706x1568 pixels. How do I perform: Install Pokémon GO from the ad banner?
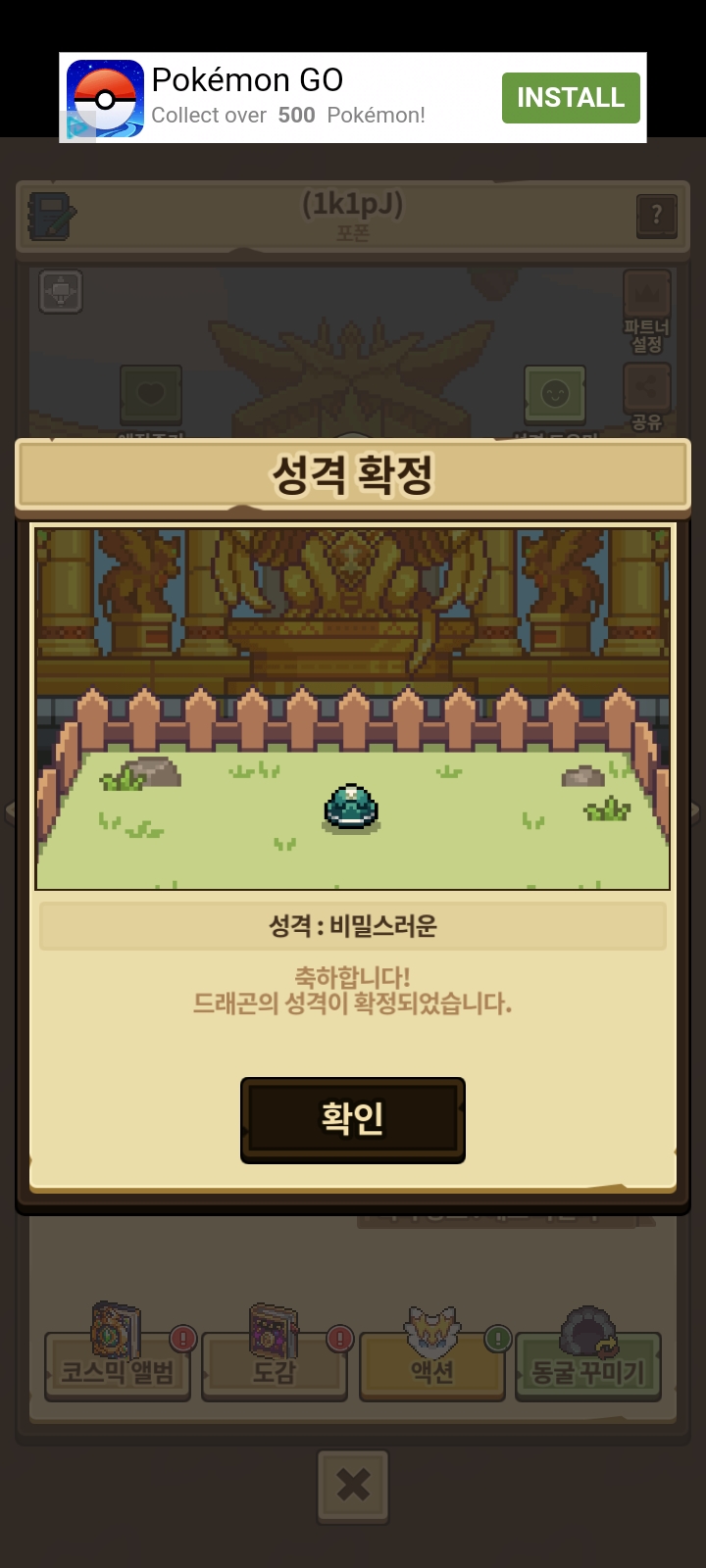[570, 98]
